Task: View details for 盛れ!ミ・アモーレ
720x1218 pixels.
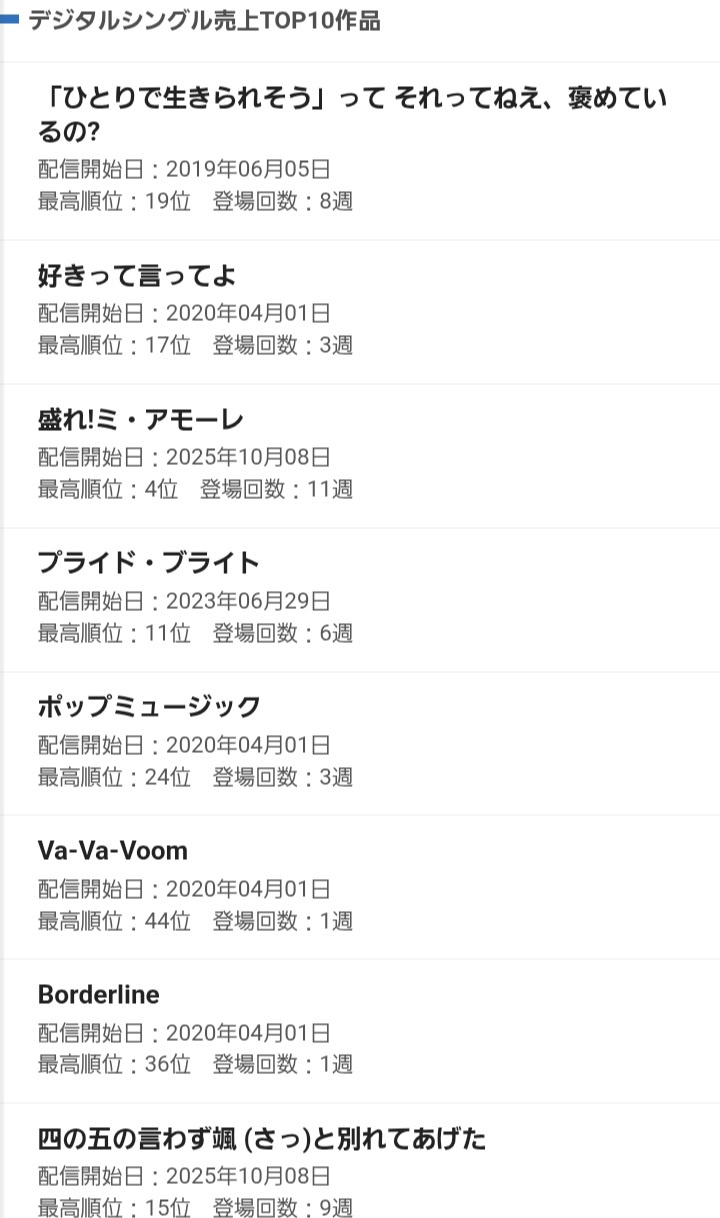Action: click(x=141, y=419)
